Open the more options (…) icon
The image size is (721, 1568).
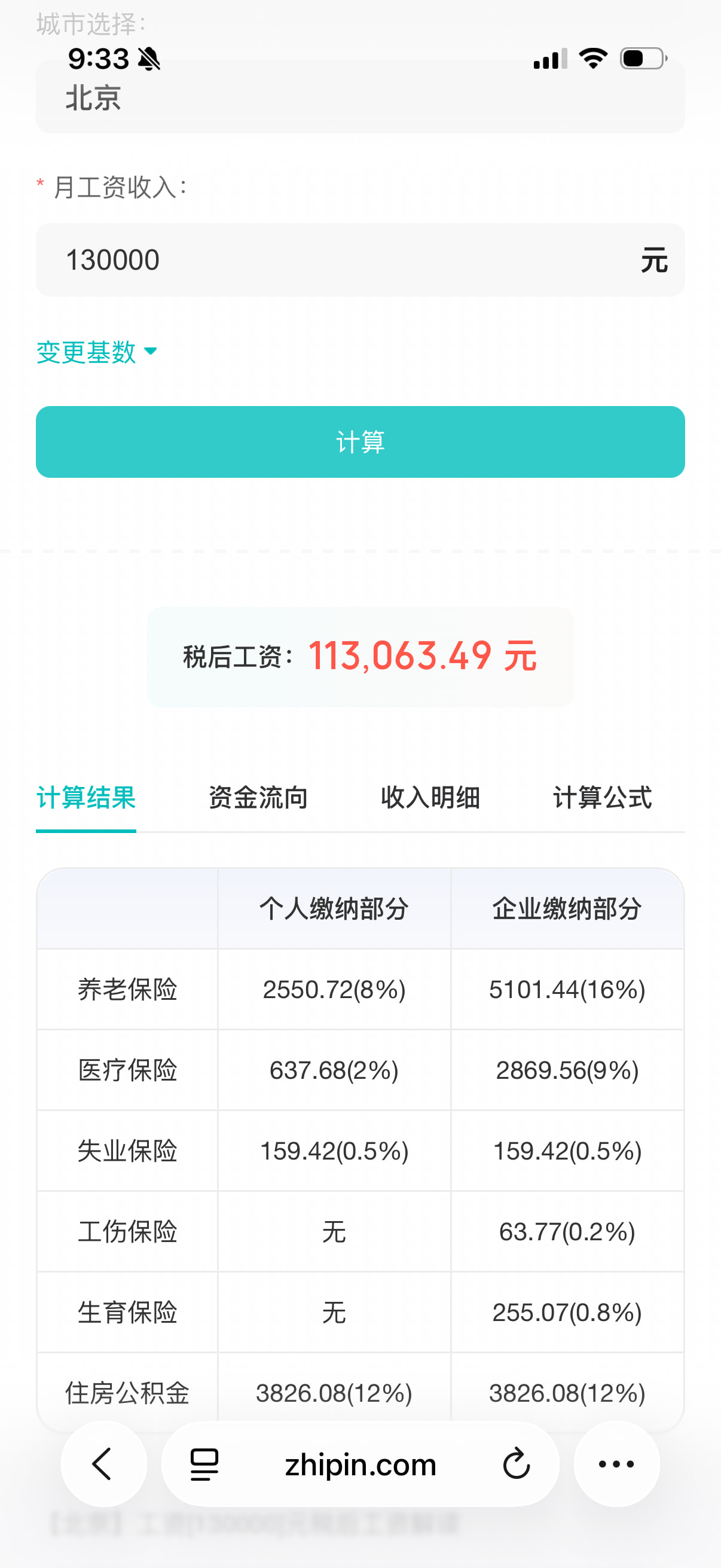pos(616,1463)
